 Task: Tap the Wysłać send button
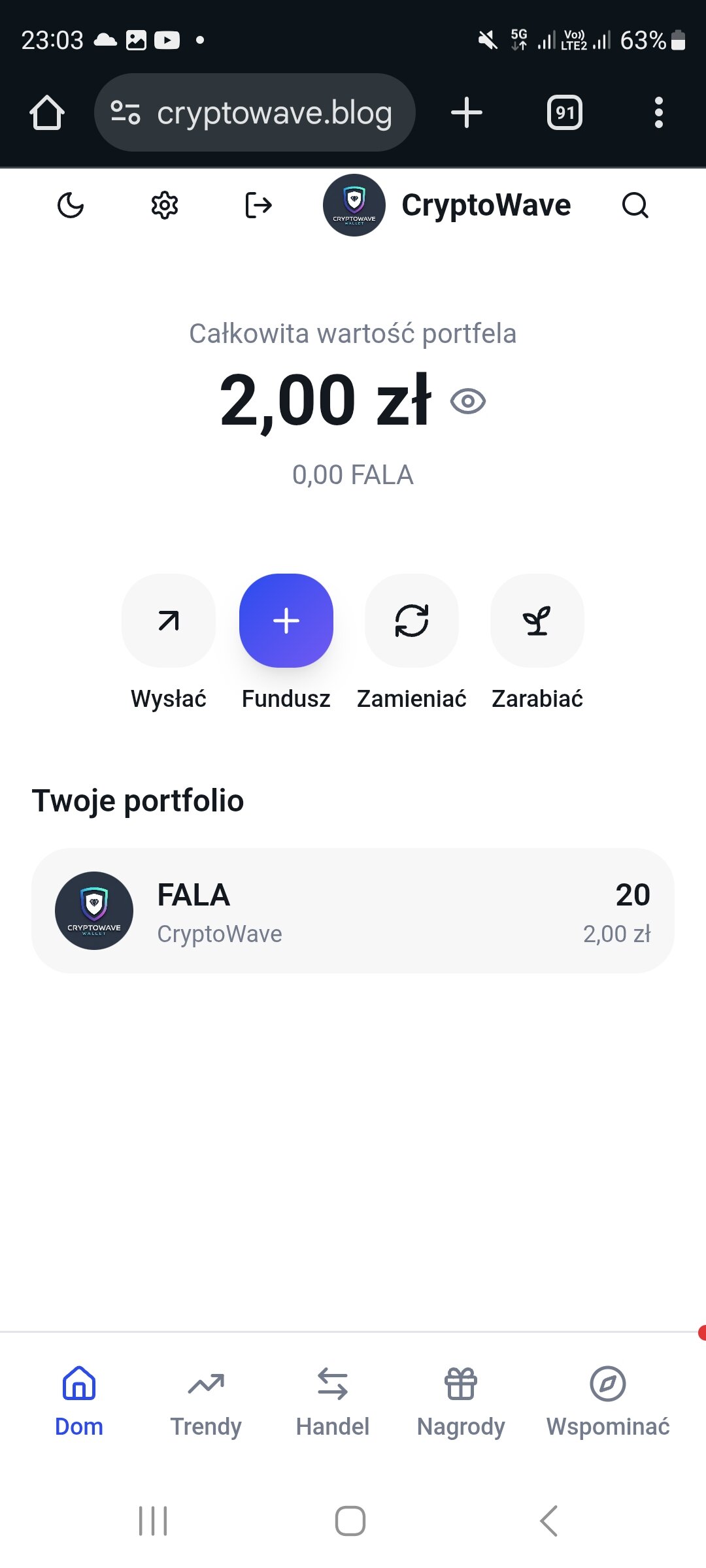click(x=169, y=621)
